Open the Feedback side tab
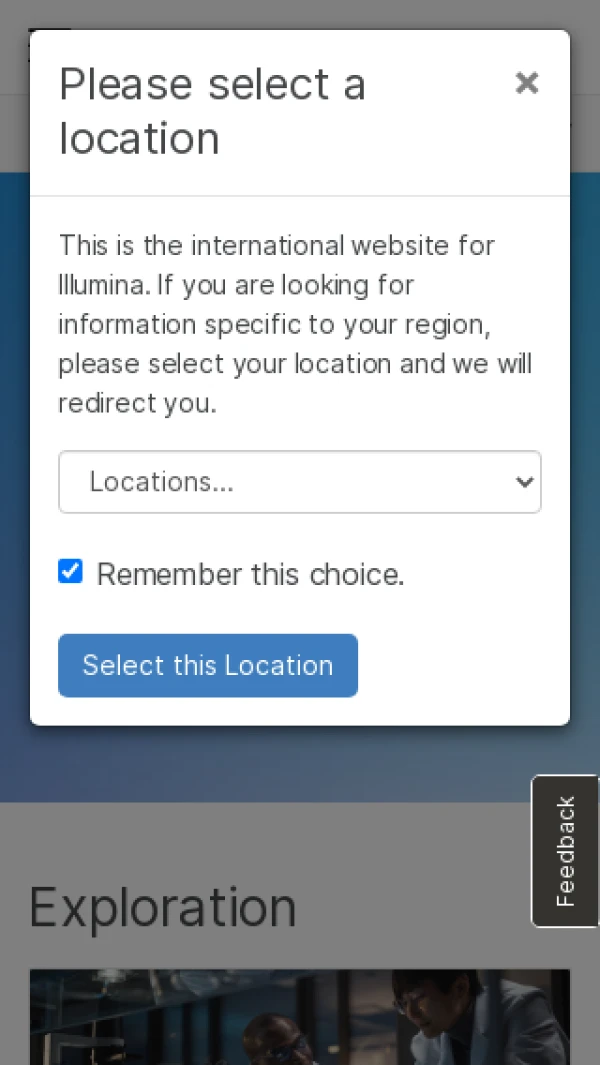 tap(565, 851)
